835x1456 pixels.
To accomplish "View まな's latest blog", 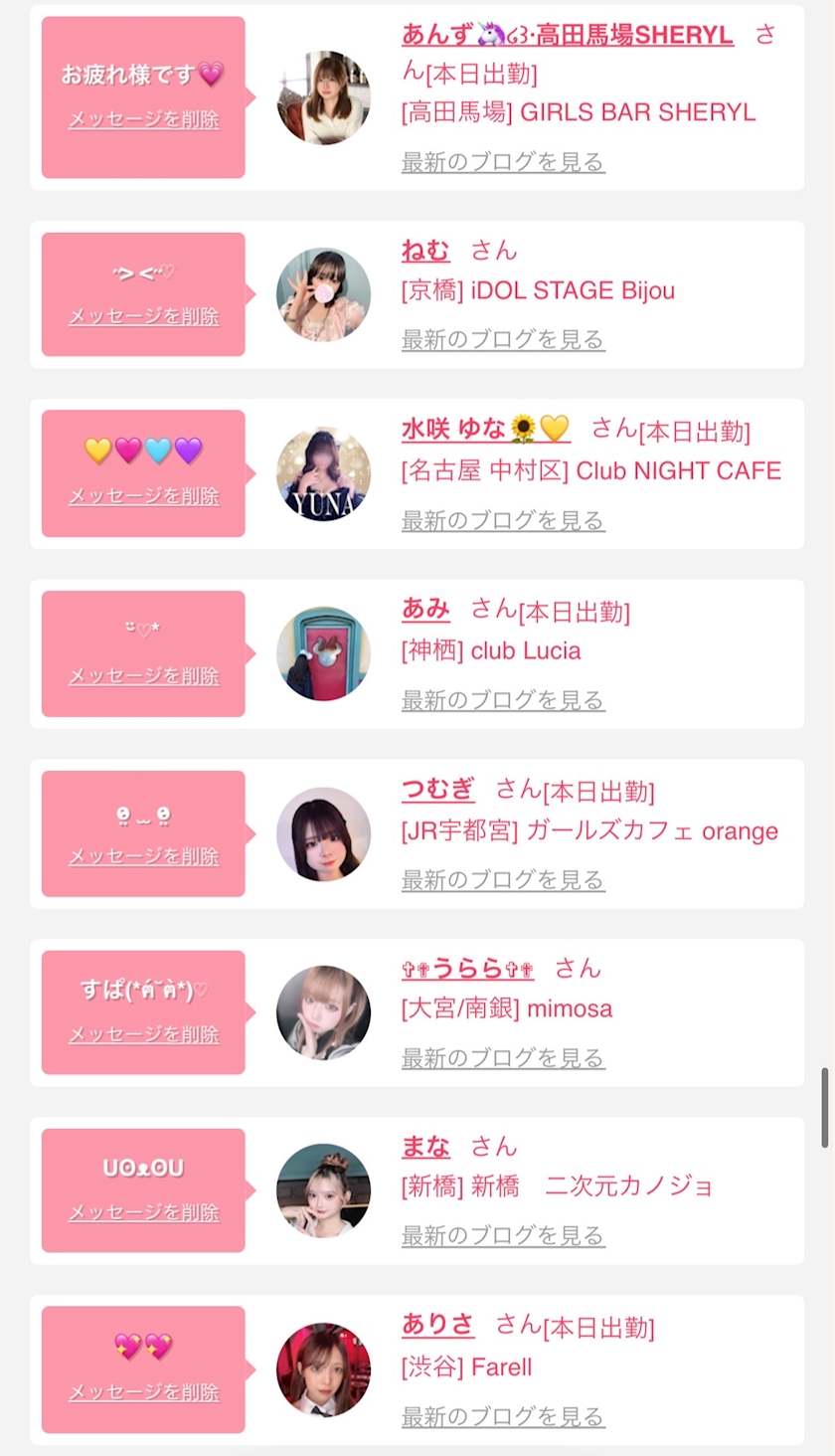I will pos(503,1235).
